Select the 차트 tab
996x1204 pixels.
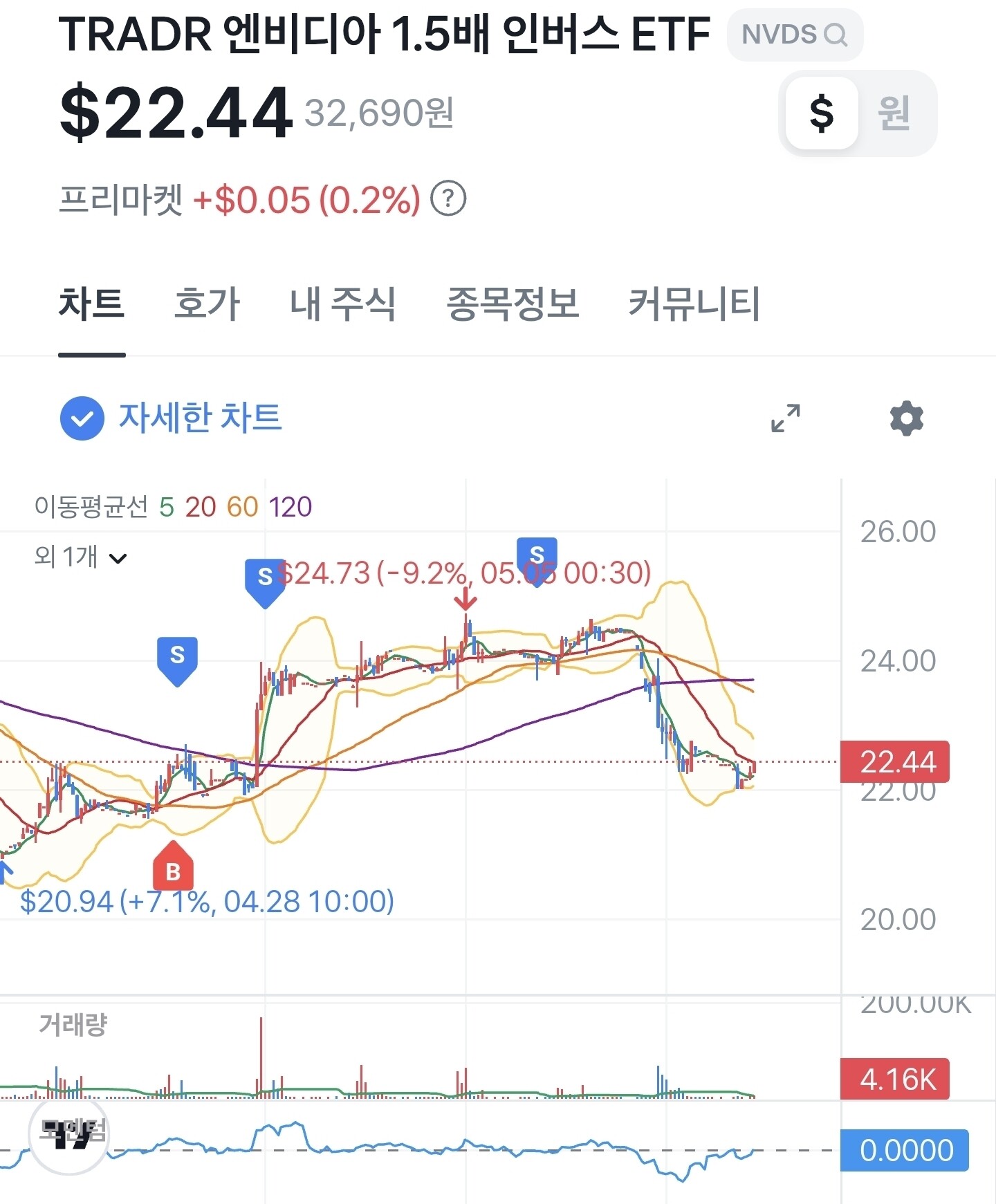92,304
